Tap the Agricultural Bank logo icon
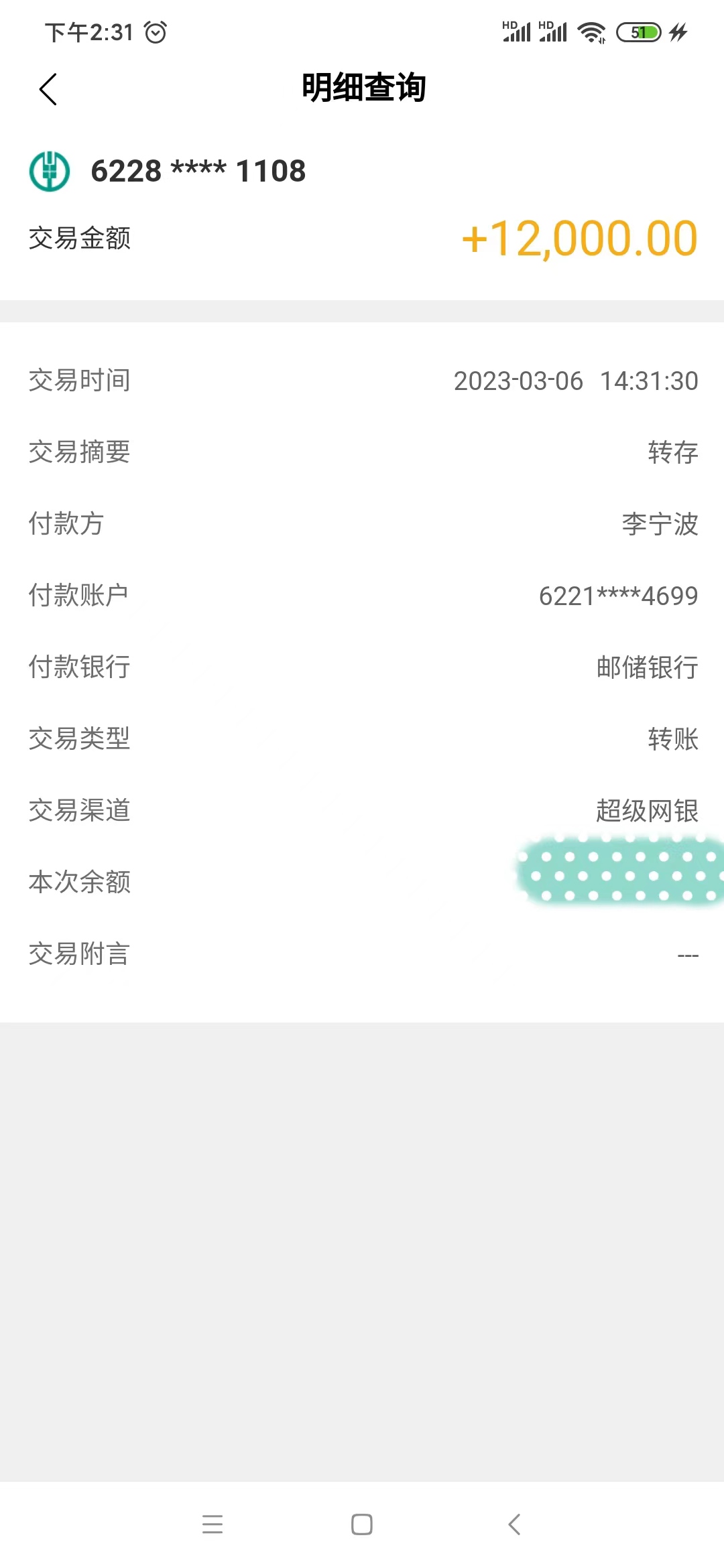Screen dimensions: 724x1568 50,170
